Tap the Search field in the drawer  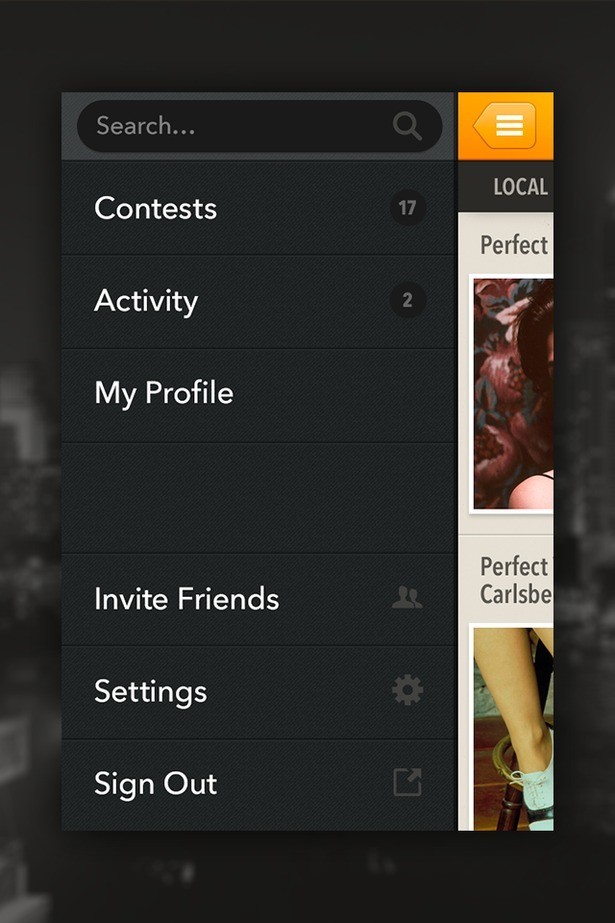pyautogui.click(x=240, y=126)
